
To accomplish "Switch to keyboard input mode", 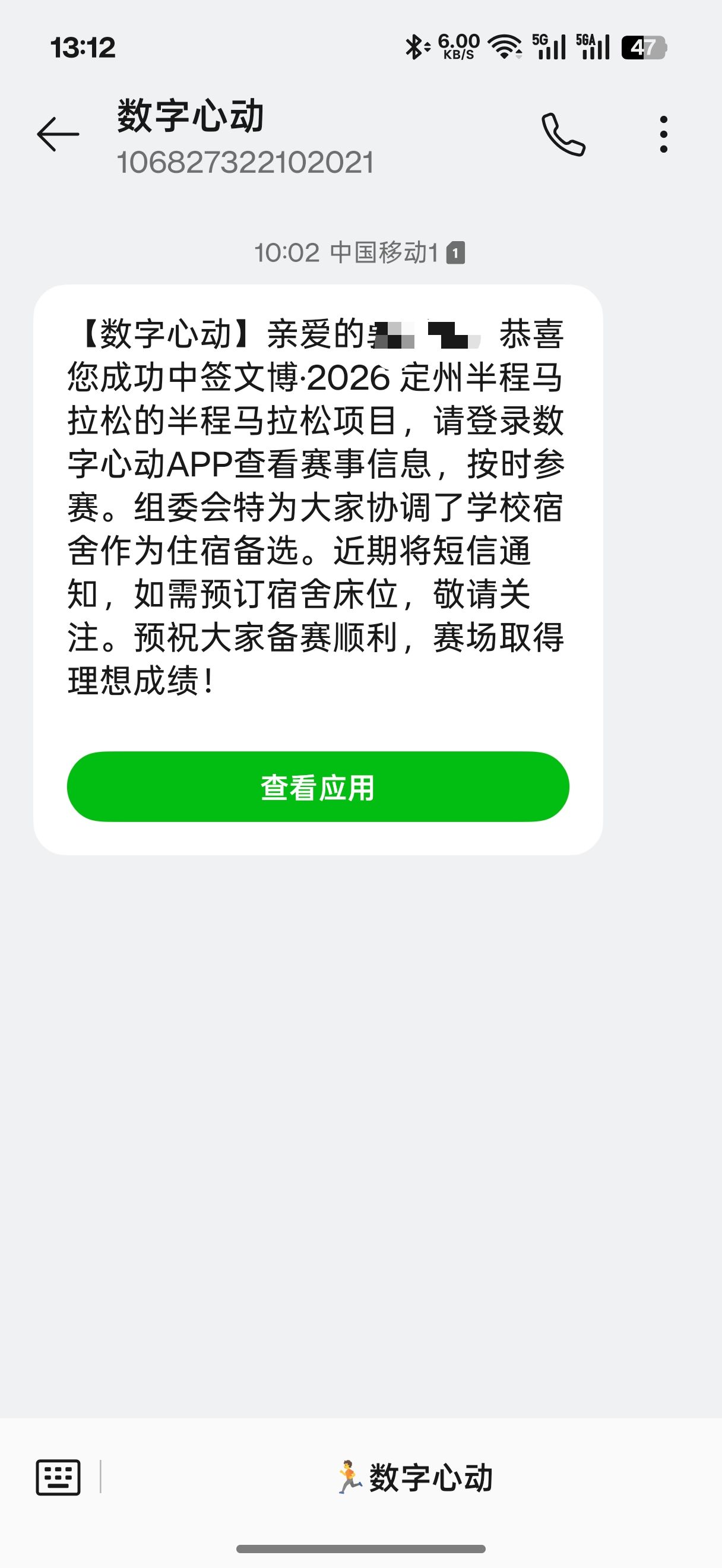I will (x=58, y=1477).
